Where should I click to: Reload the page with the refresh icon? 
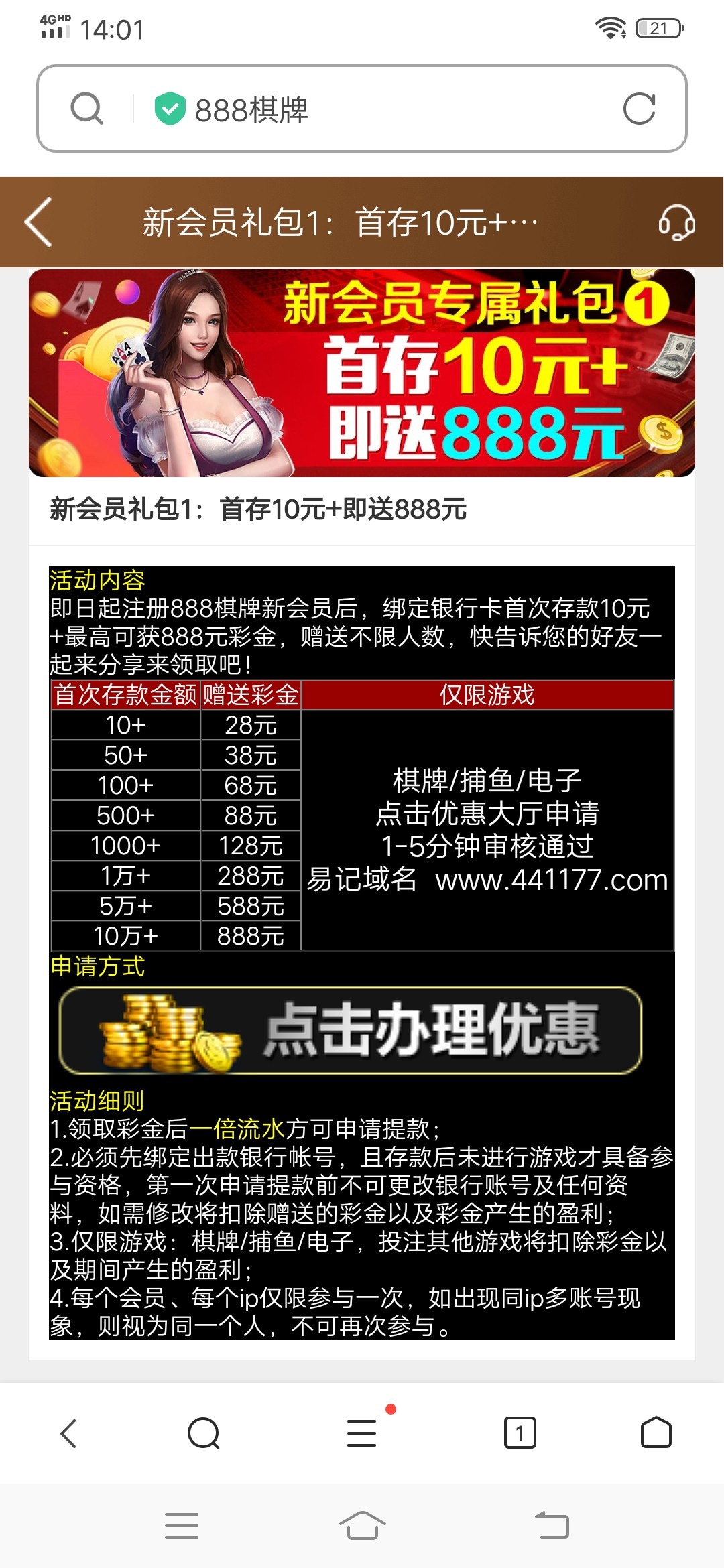click(639, 109)
